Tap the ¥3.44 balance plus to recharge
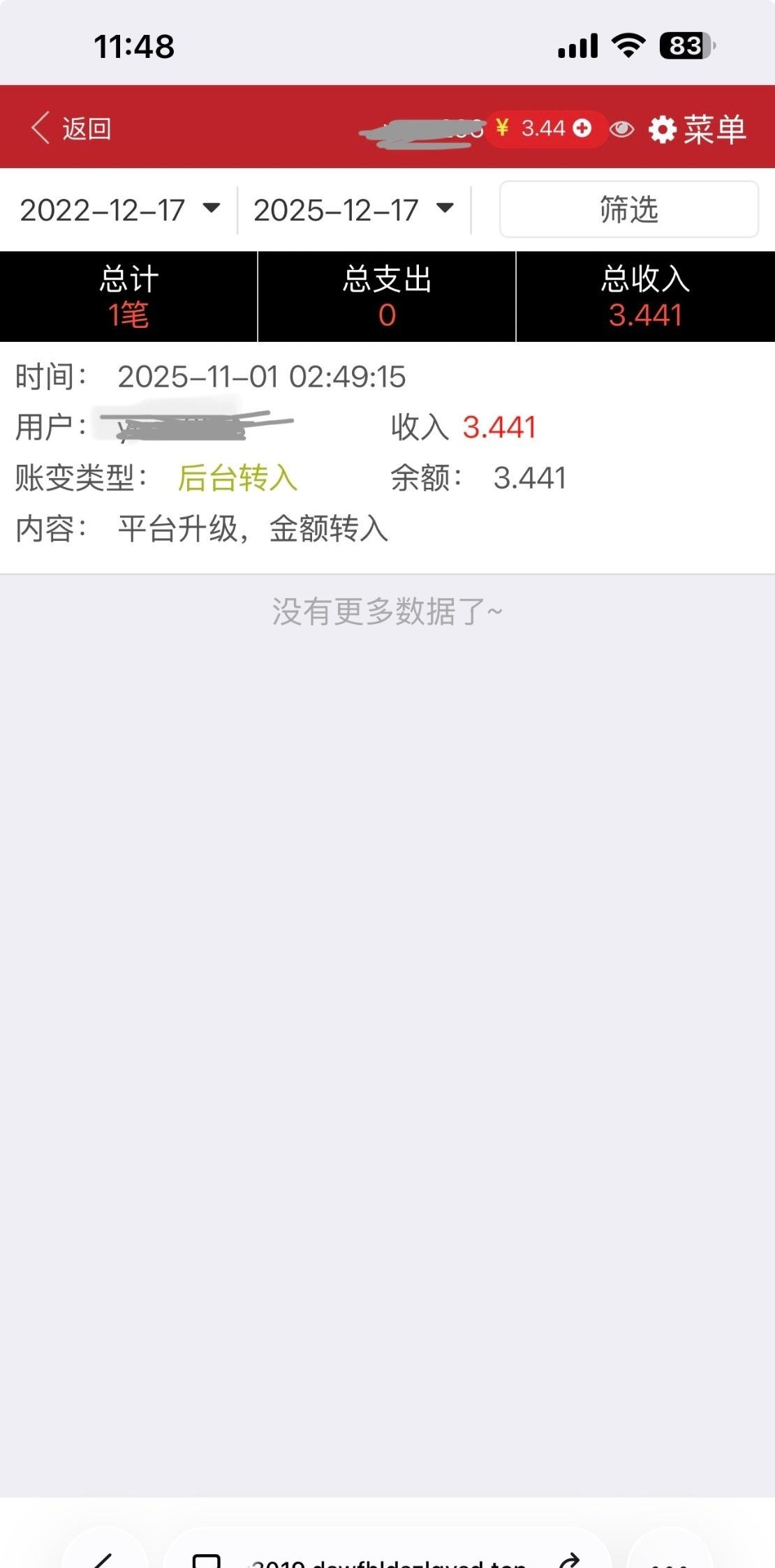The height and width of the screenshot is (1568, 775). [x=581, y=128]
